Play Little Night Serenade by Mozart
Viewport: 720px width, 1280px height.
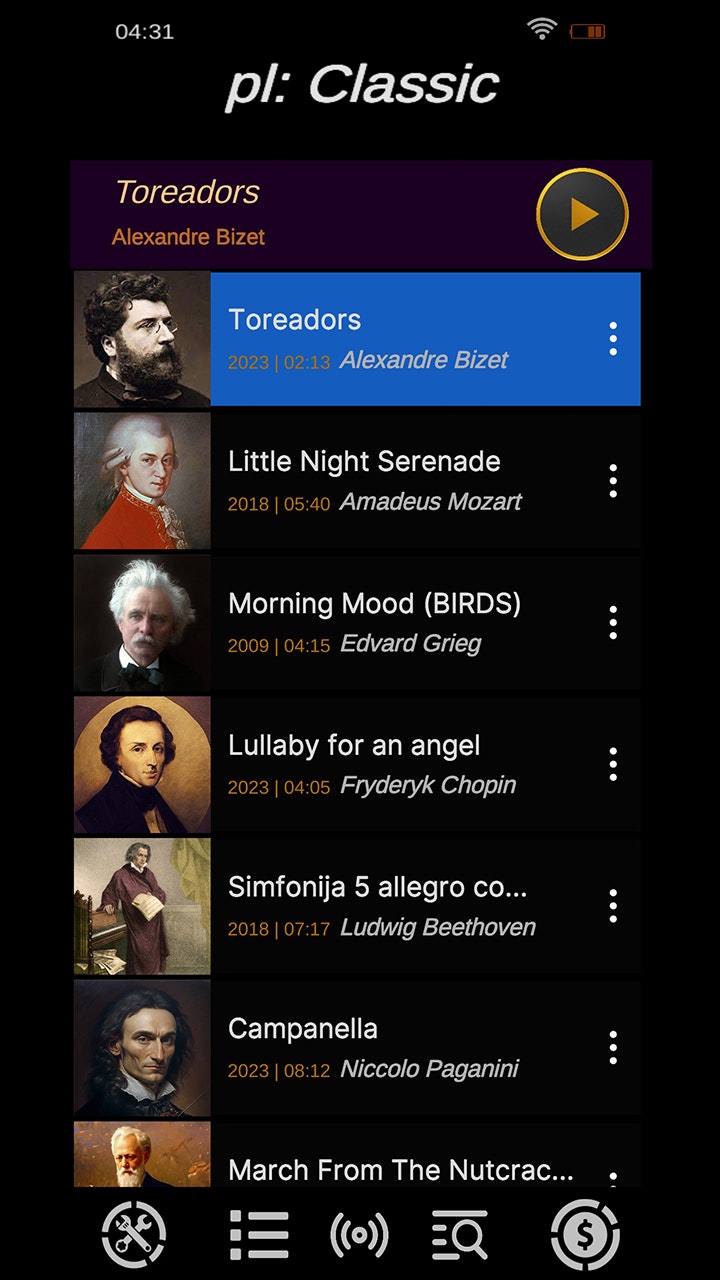(x=400, y=481)
